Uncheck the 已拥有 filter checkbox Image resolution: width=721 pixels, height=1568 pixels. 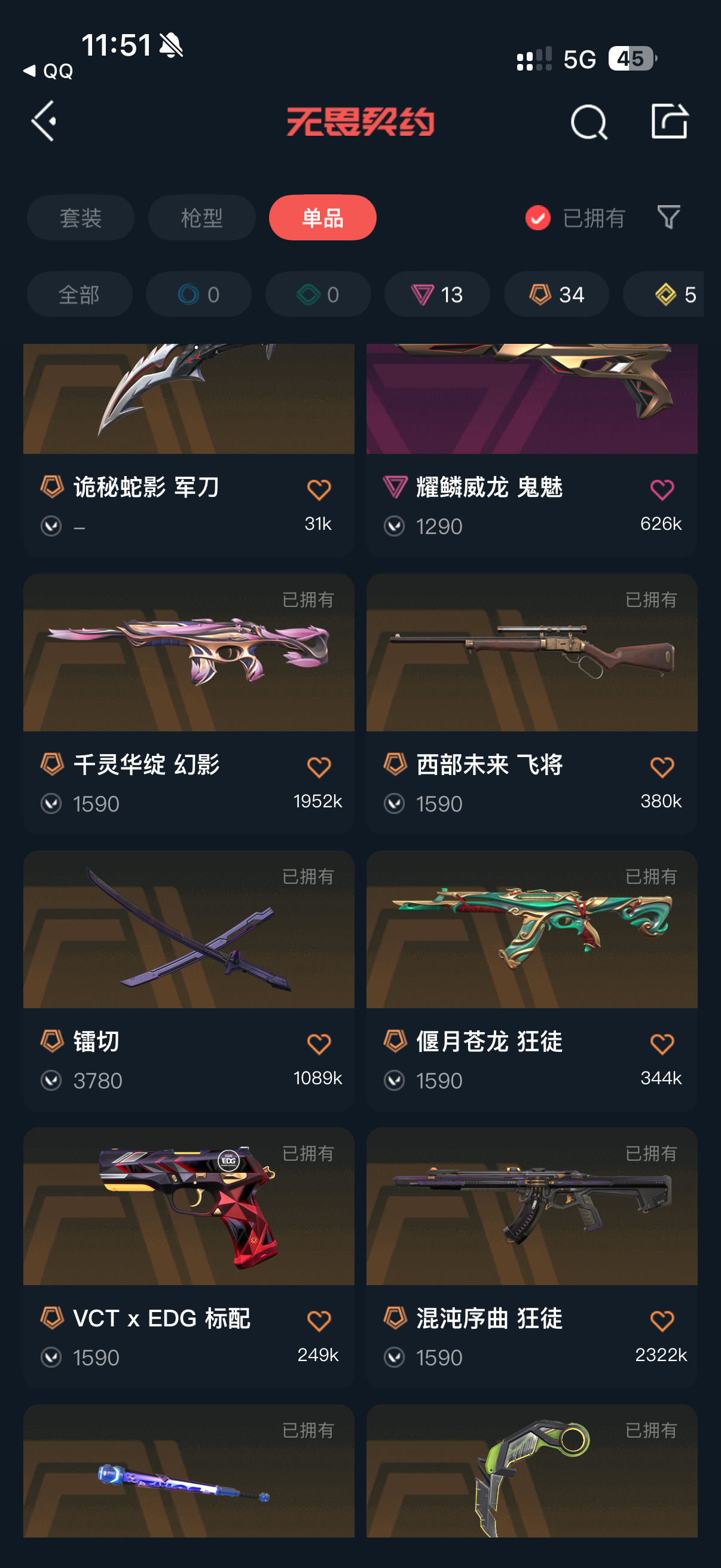(538, 218)
